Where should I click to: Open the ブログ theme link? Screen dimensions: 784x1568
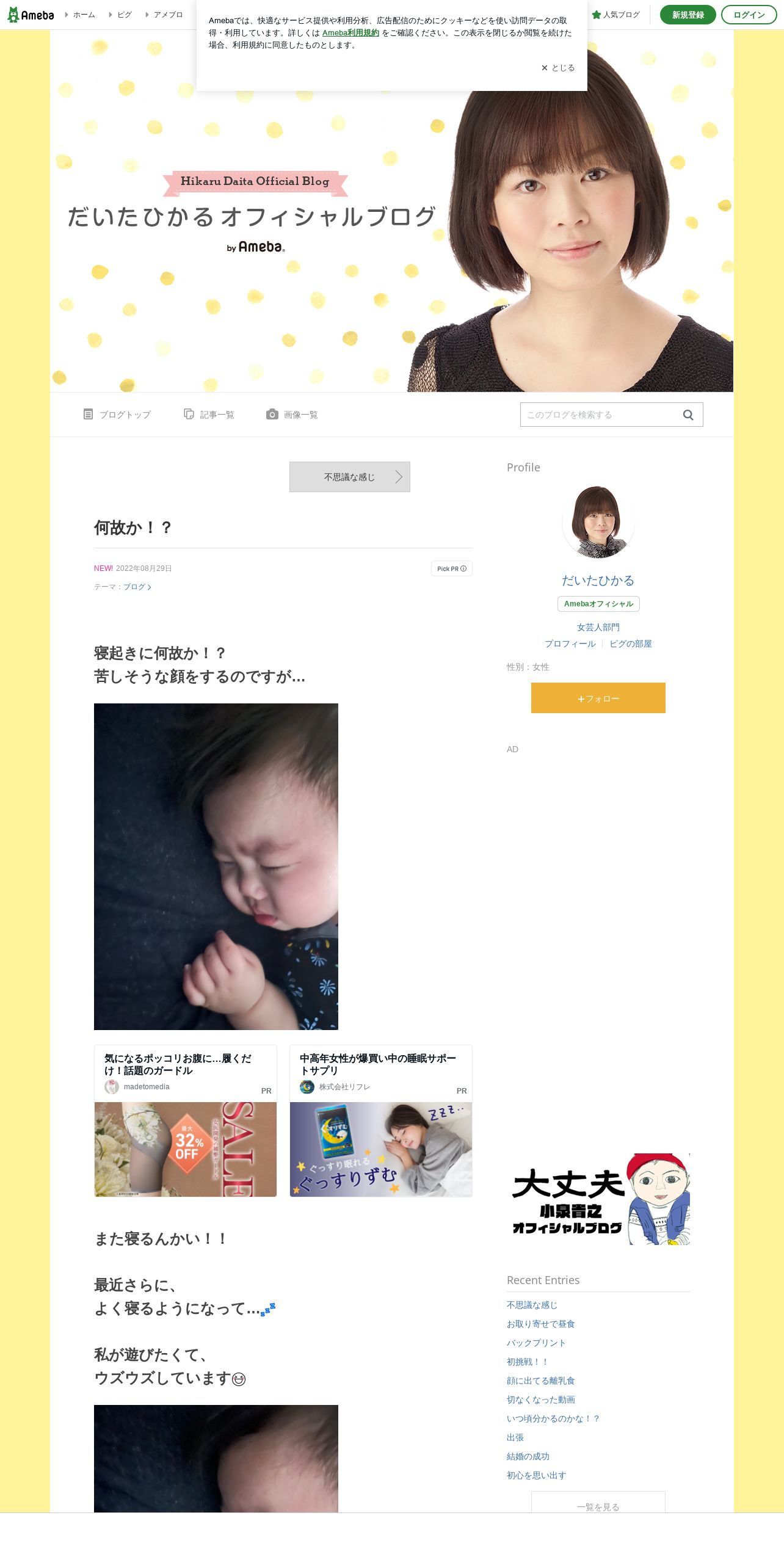coord(136,587)
